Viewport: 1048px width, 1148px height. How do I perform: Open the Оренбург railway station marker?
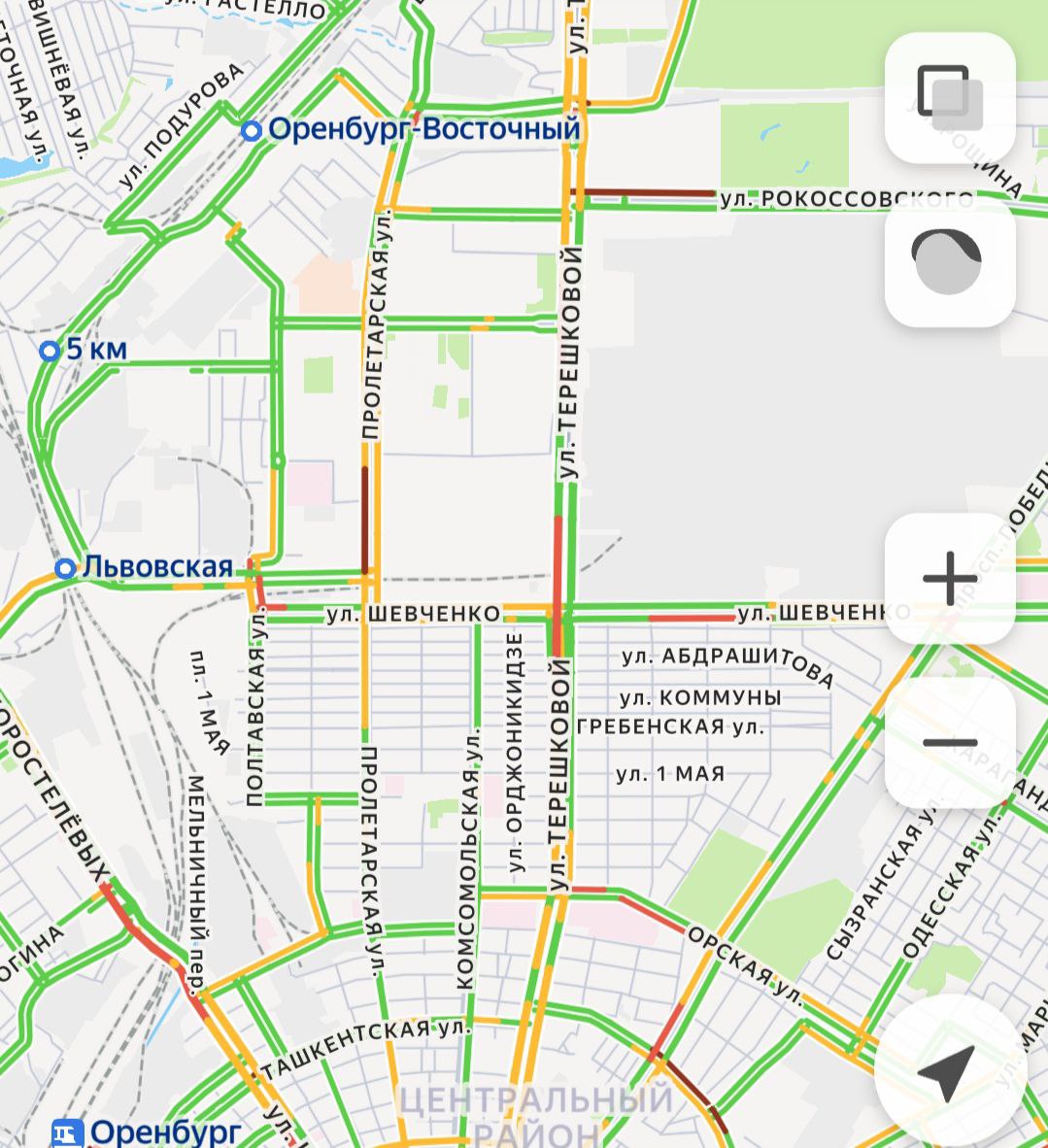pyautogui.click(x=68, y=1132)
